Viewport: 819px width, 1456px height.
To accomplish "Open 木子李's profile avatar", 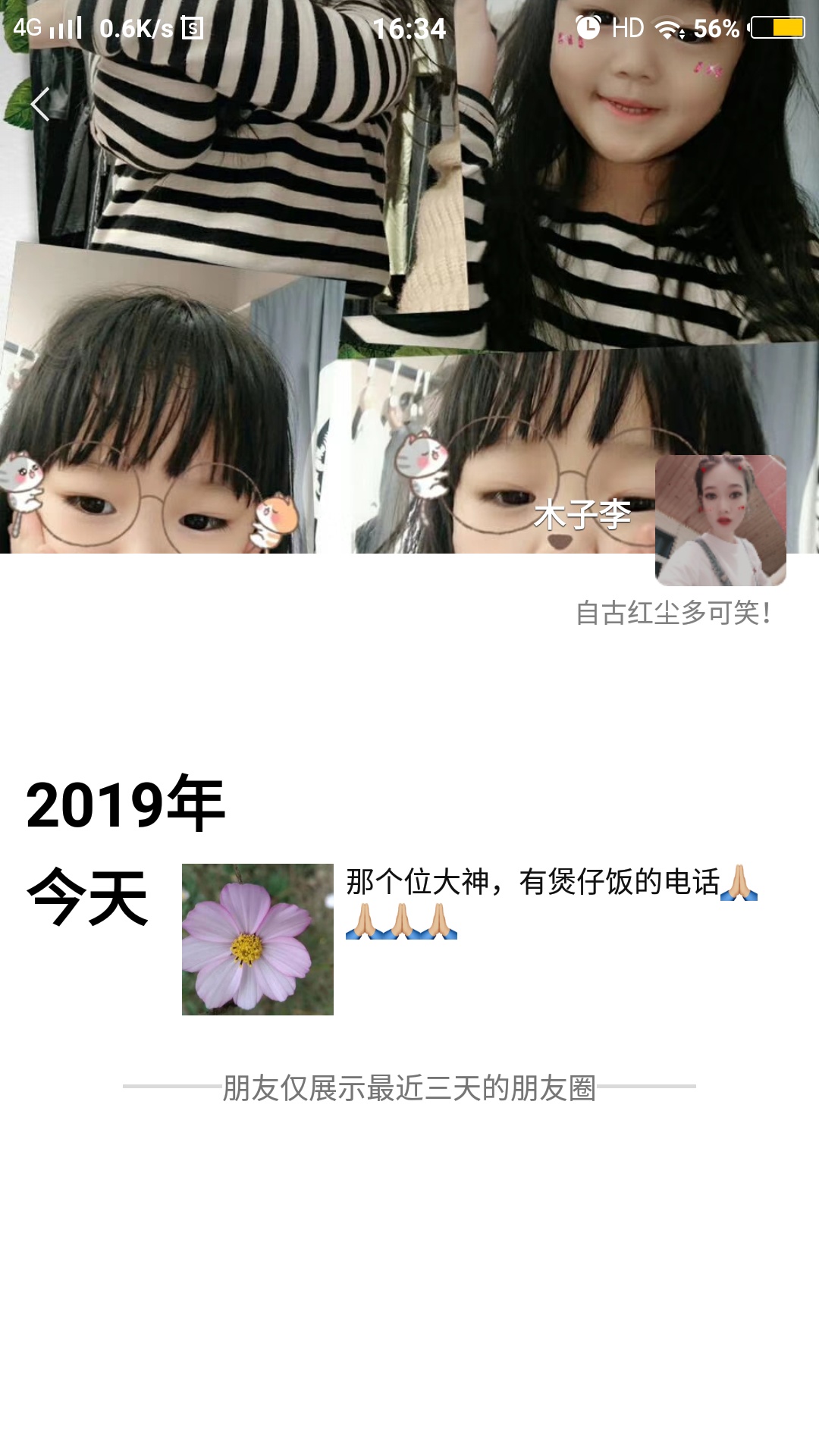I will coord(720,520).
